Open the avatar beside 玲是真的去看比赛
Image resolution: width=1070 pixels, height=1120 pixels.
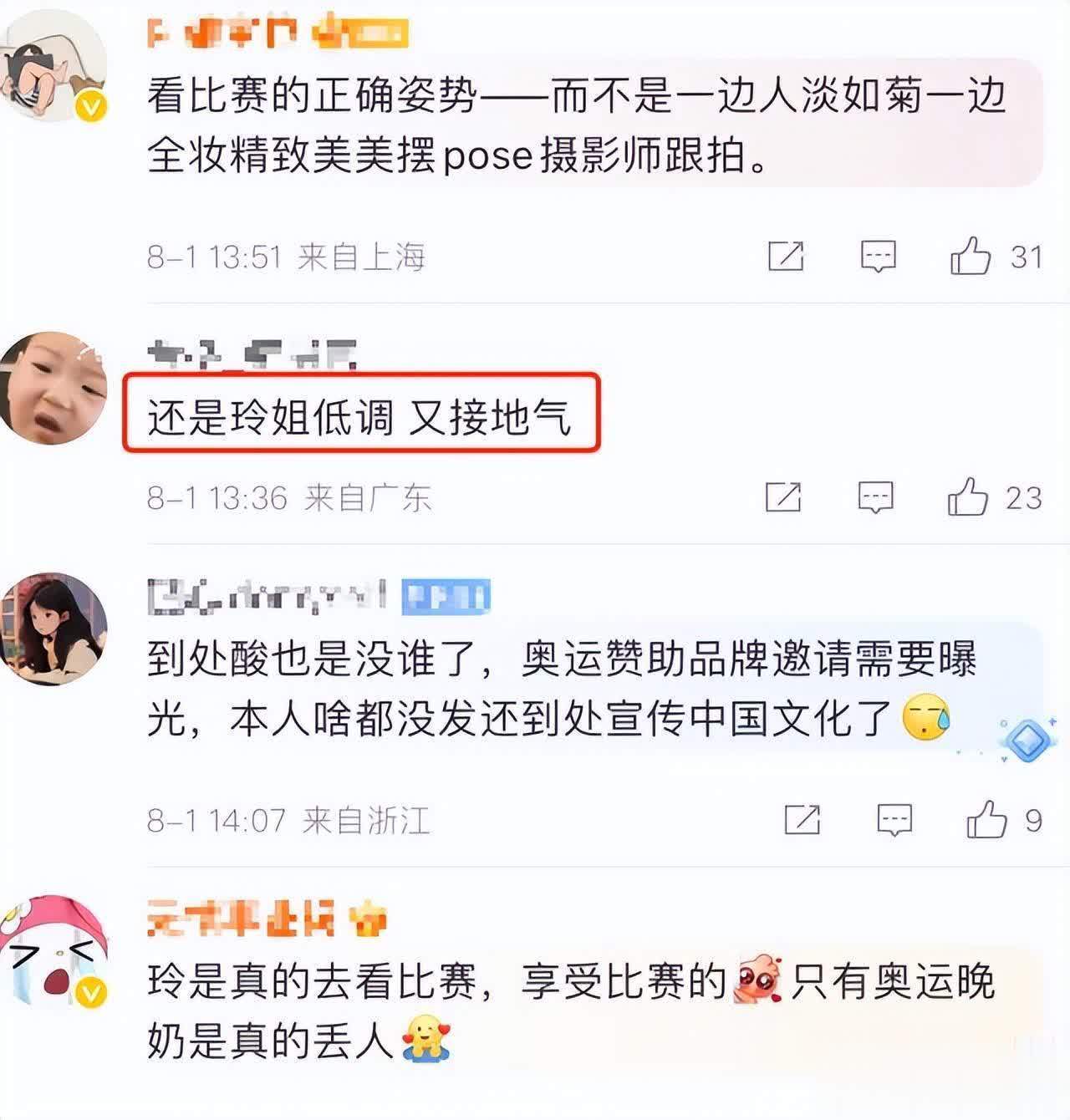pyautogui.click(x=52, y=953)
